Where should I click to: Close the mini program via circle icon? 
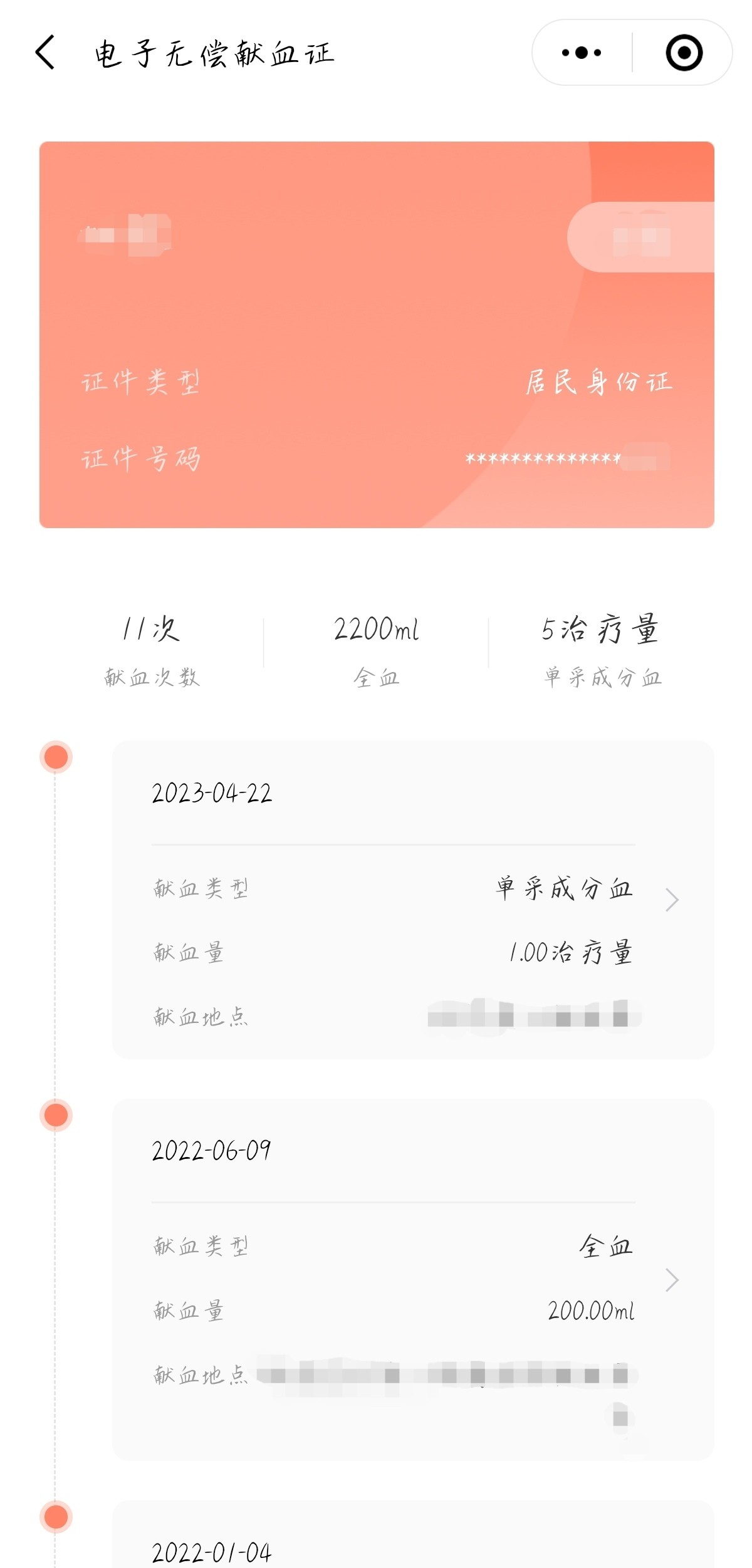pos(684,53)
